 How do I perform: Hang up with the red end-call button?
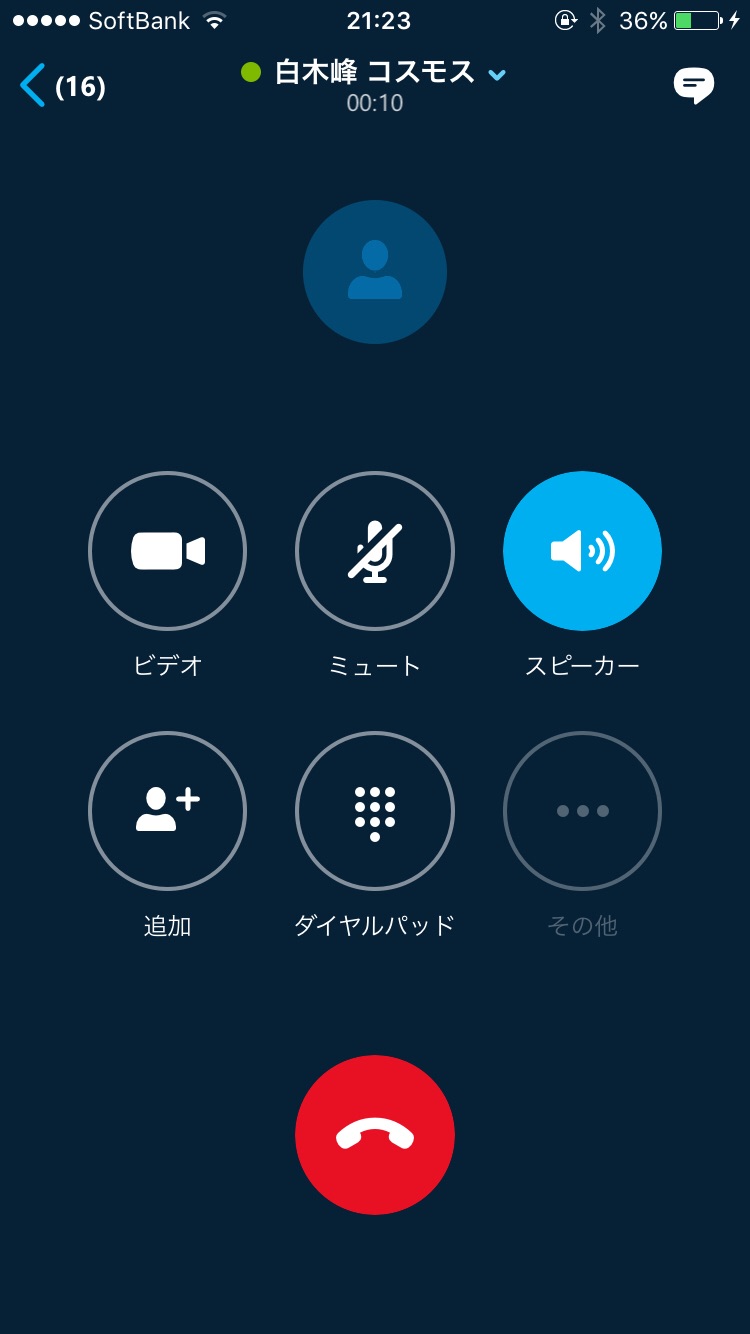[375, 1135]
